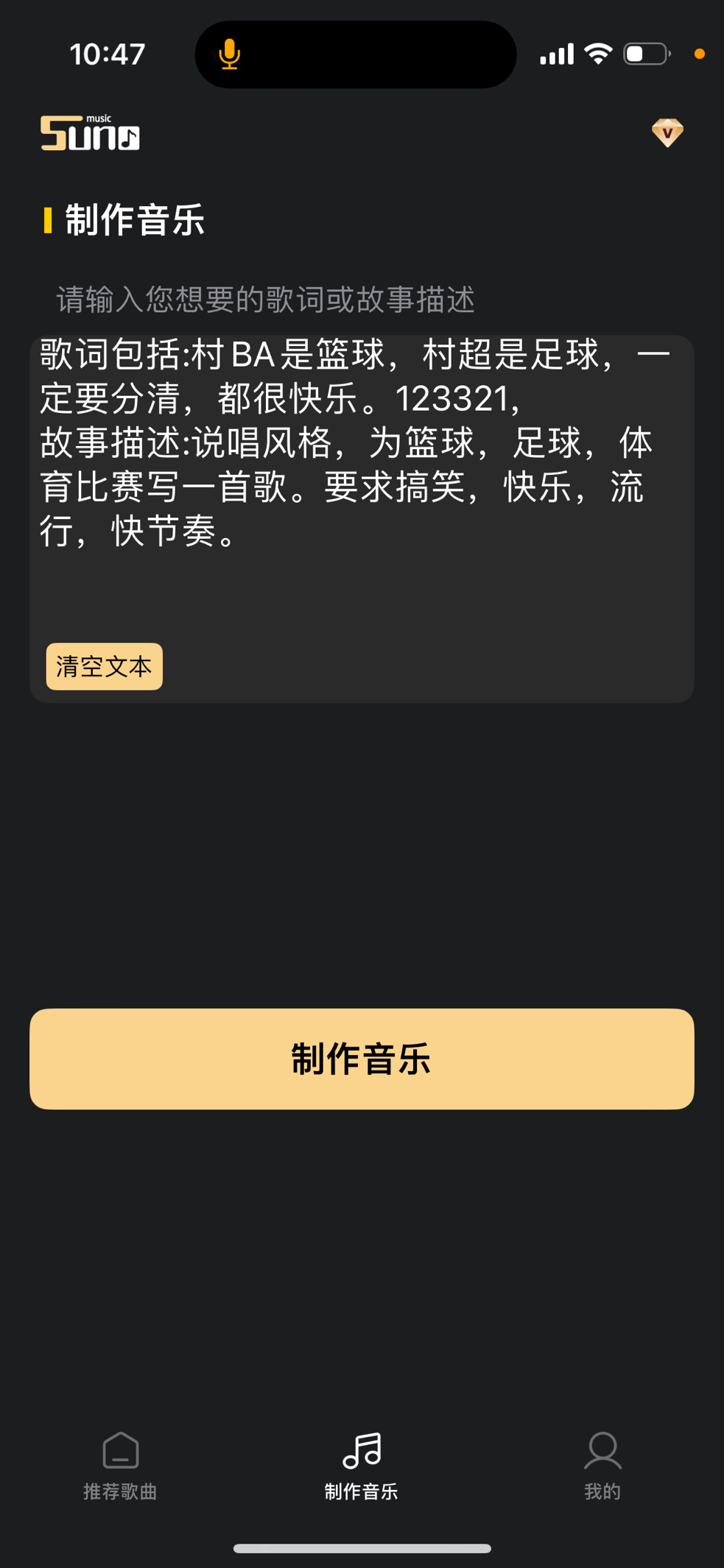724x1568 pixels.
Task: Tap the large 制作音乐 button
Action: pos(362,1059)
